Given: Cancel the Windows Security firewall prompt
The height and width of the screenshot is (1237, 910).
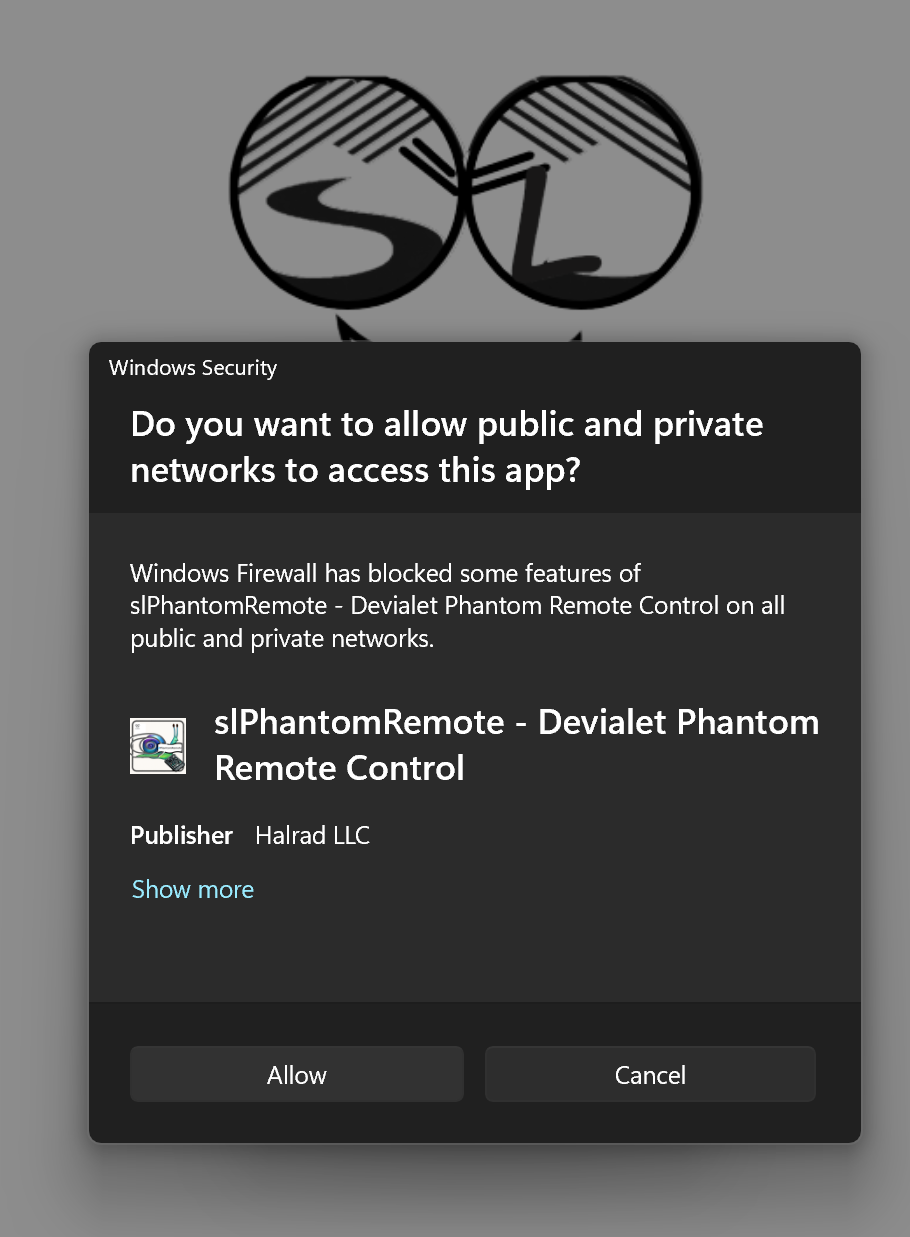Looking at the screenshot, I should click(650, 1075).
